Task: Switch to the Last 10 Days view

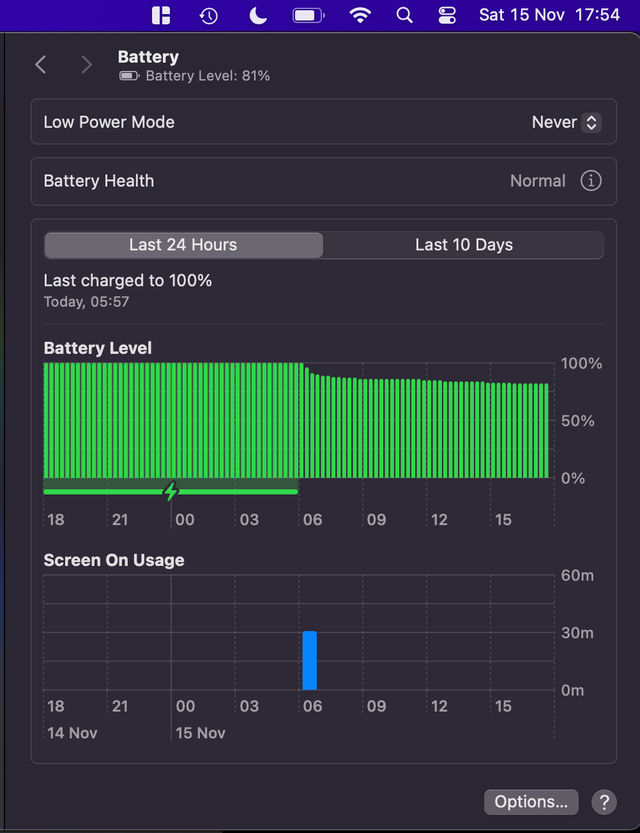Action: pos(464,245)
